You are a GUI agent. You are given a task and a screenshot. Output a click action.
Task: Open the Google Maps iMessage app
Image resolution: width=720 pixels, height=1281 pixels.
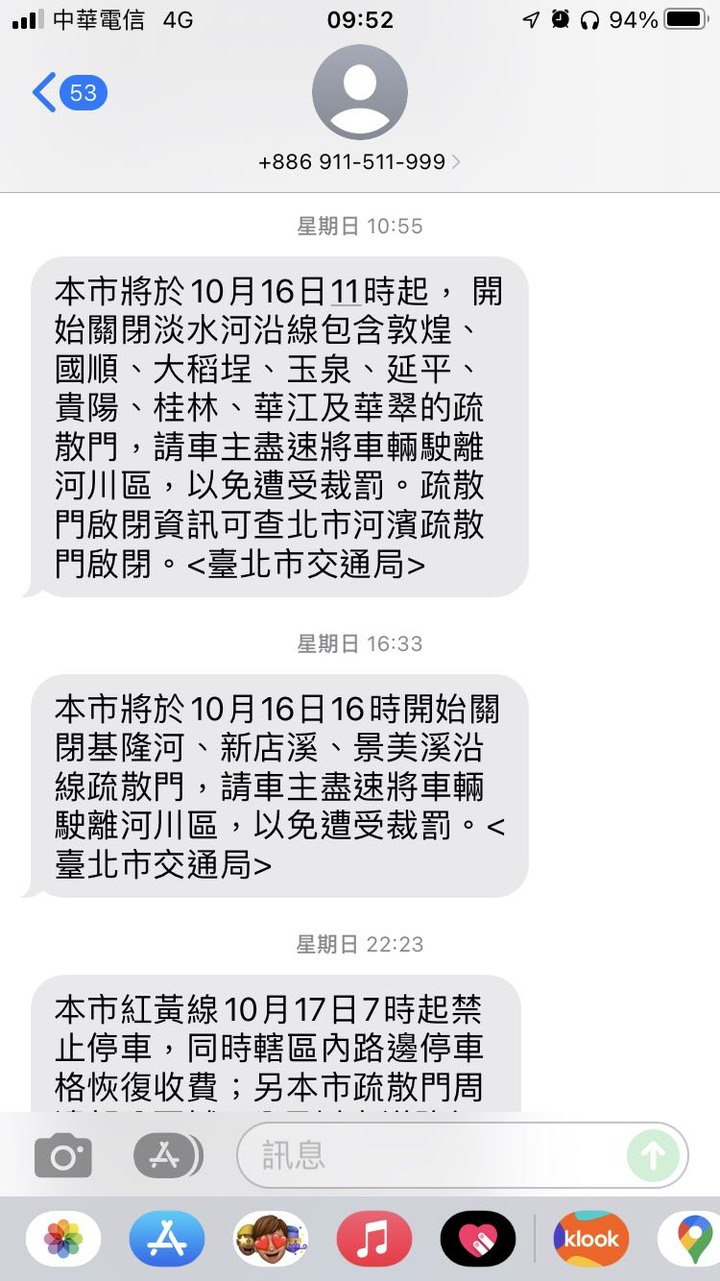pyautogui.click(x=692, y=1239)
